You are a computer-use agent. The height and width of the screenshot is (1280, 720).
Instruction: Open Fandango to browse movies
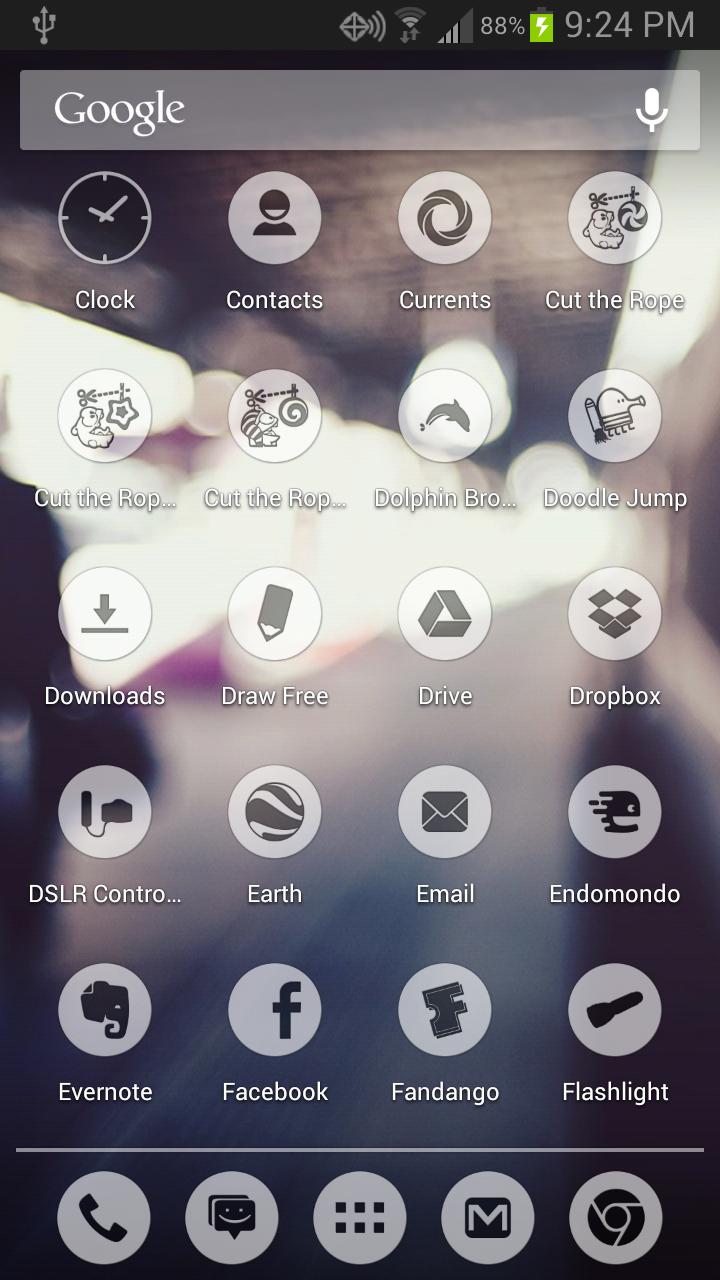445,1009
